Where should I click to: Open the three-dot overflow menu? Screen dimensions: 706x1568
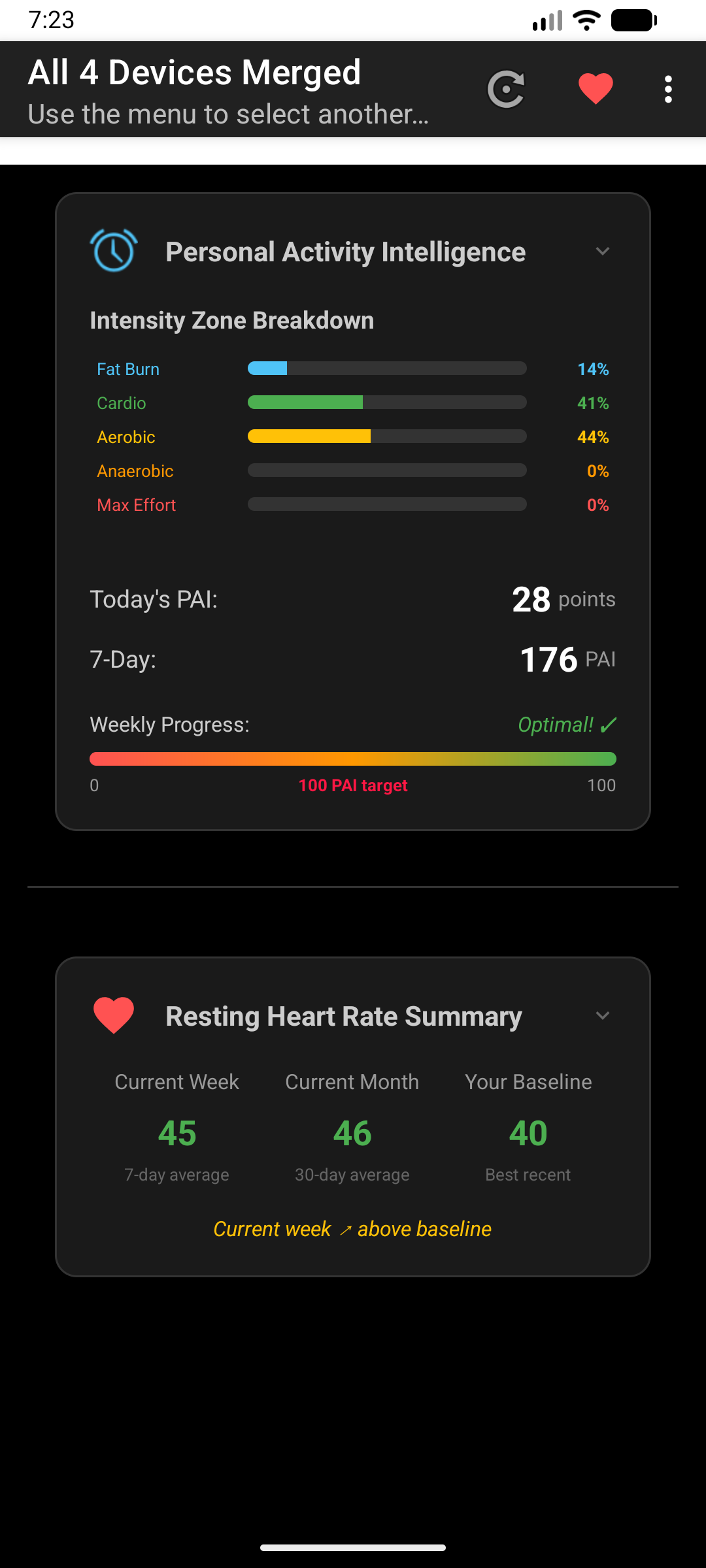point(668,90)
